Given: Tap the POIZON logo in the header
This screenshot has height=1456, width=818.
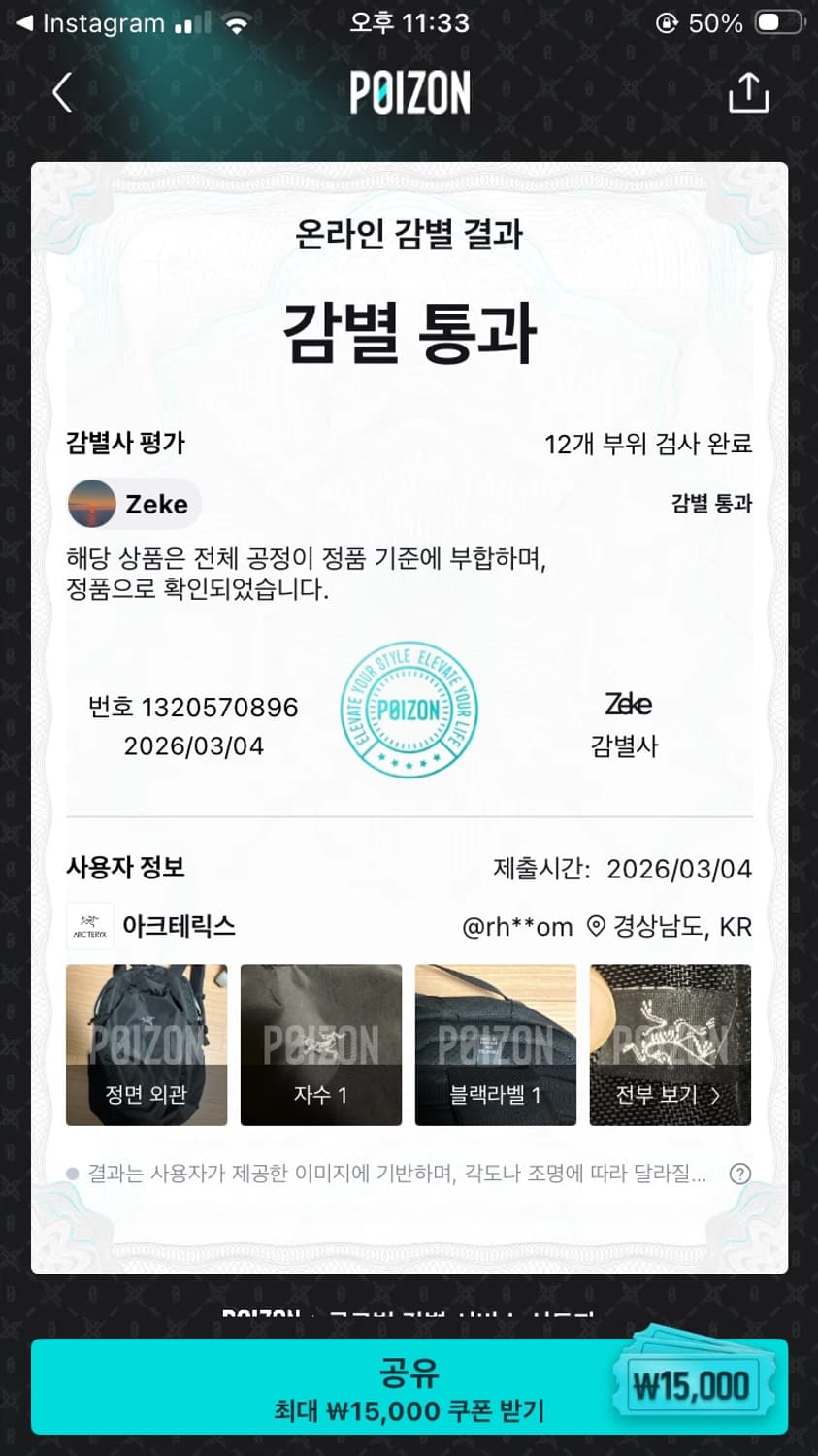Looking at the screenshot, I should (409, 92).
